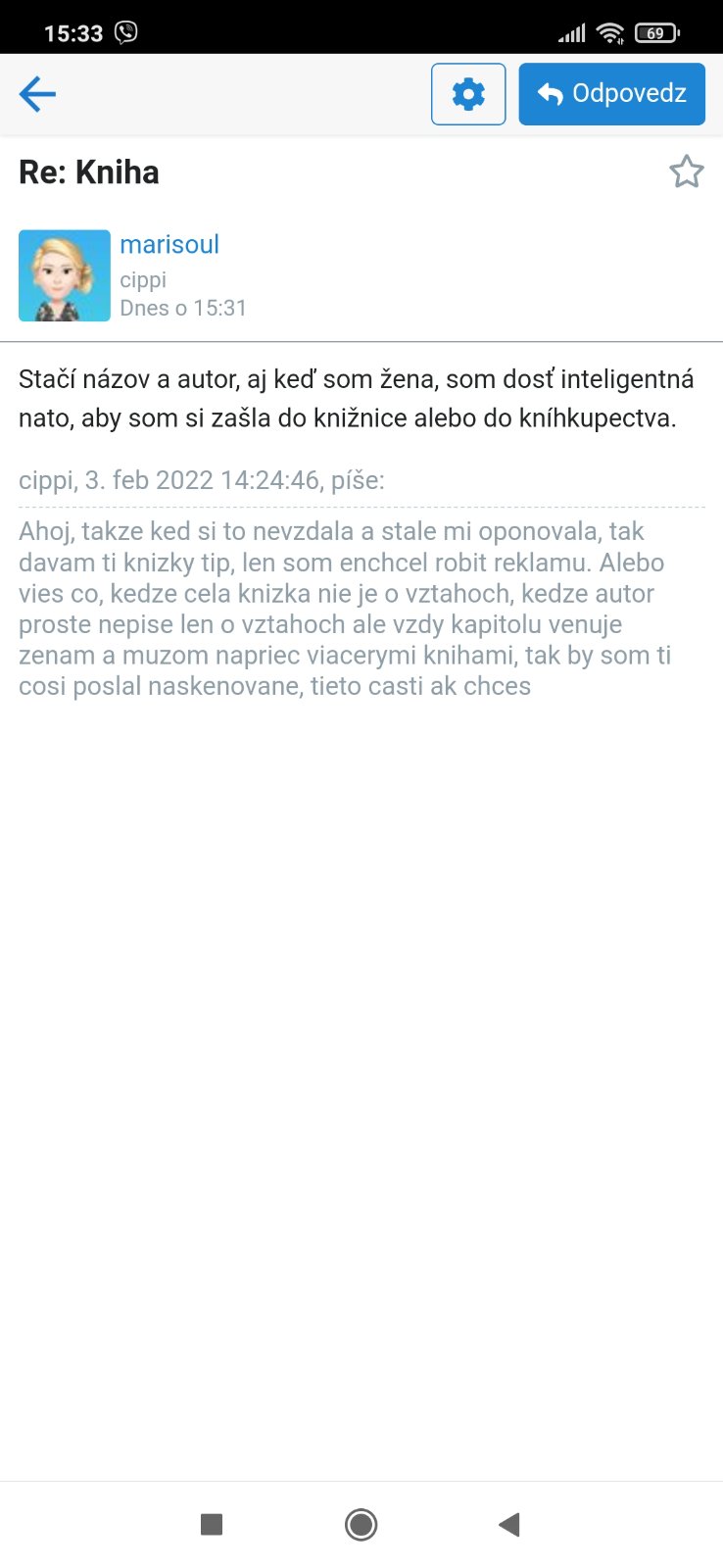
Task: Star the Re: Kniha message
Action: pos(686,172)
